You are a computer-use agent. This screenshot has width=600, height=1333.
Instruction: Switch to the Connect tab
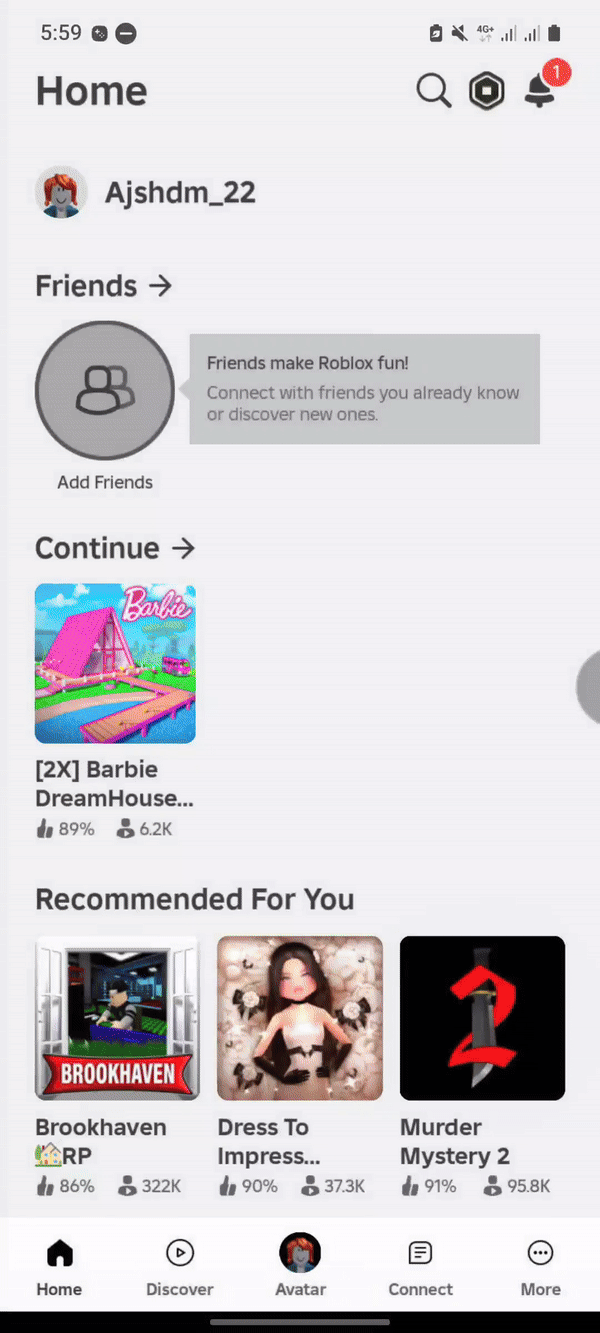coord(420,1266)
